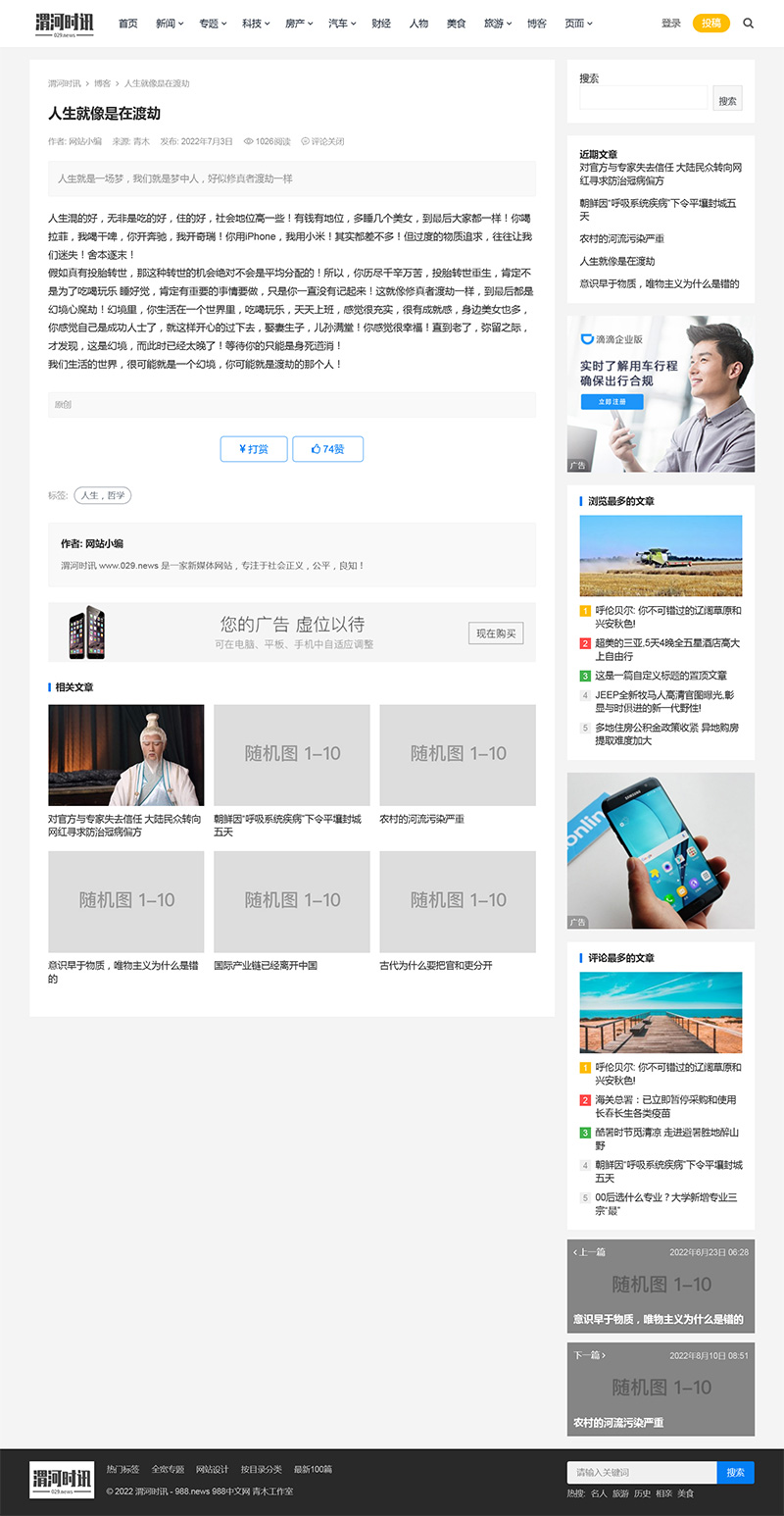
Task: Tap the 现在购买 ad button
Action: tap(496, 633)
